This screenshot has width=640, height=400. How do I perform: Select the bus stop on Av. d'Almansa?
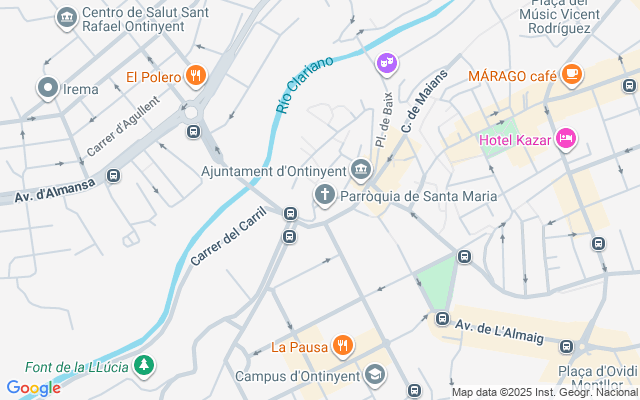point(114,175)
